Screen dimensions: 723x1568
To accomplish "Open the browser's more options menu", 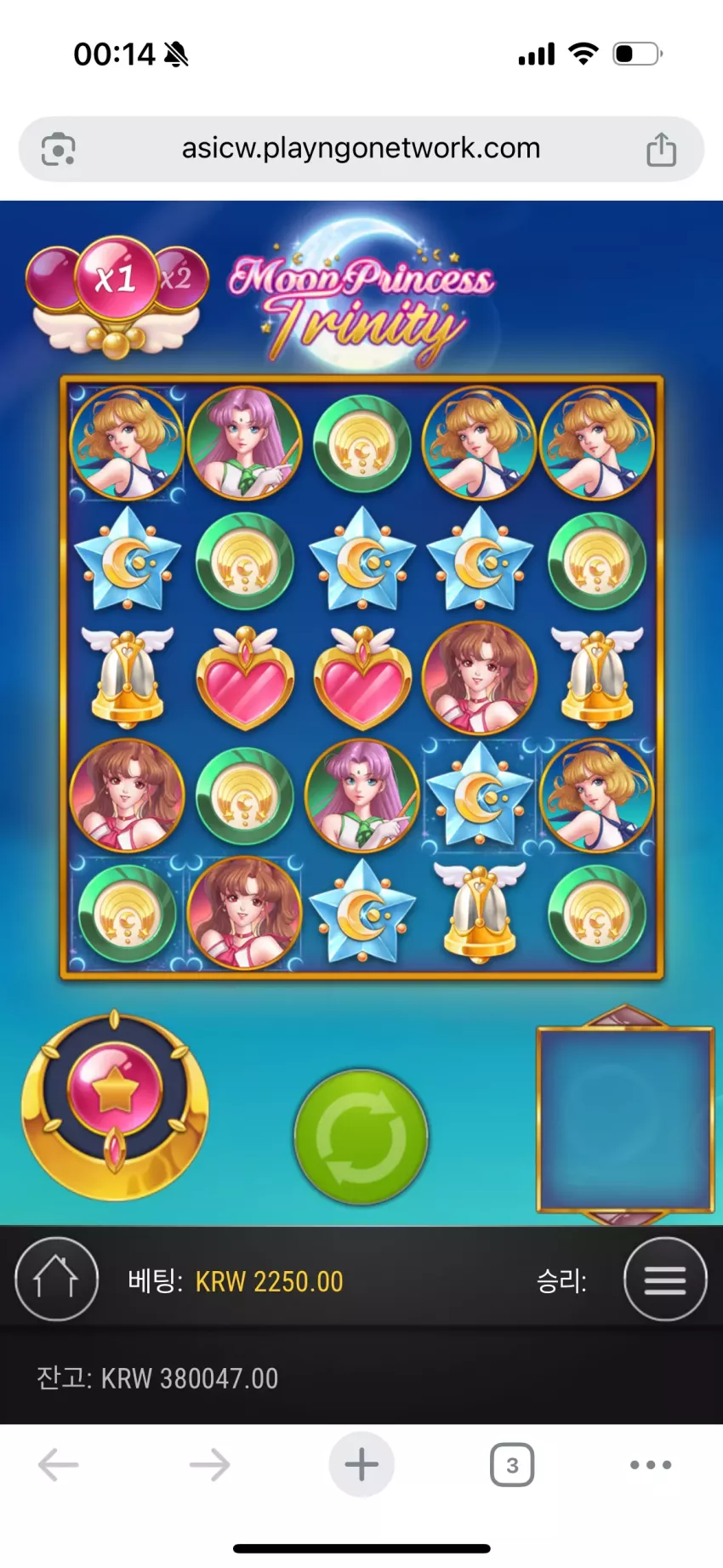I will 651,1465.
